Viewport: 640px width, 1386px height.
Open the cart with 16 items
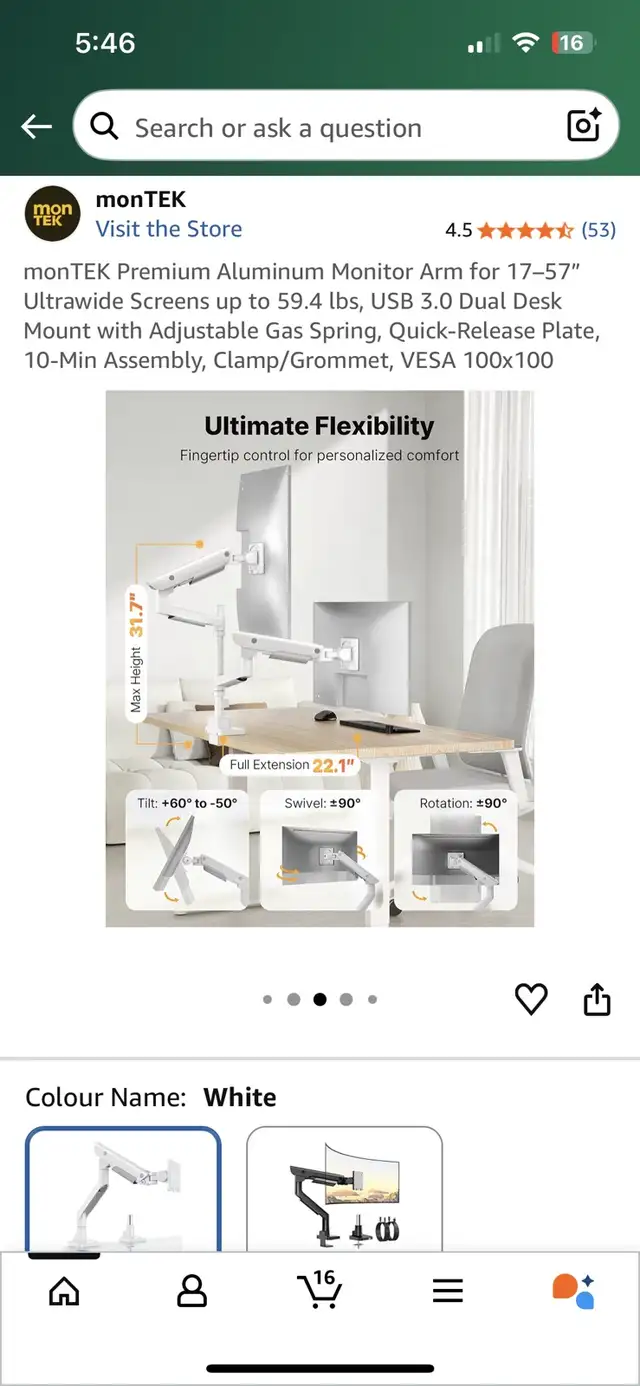pyautogui.click(x=320, y=1290)
